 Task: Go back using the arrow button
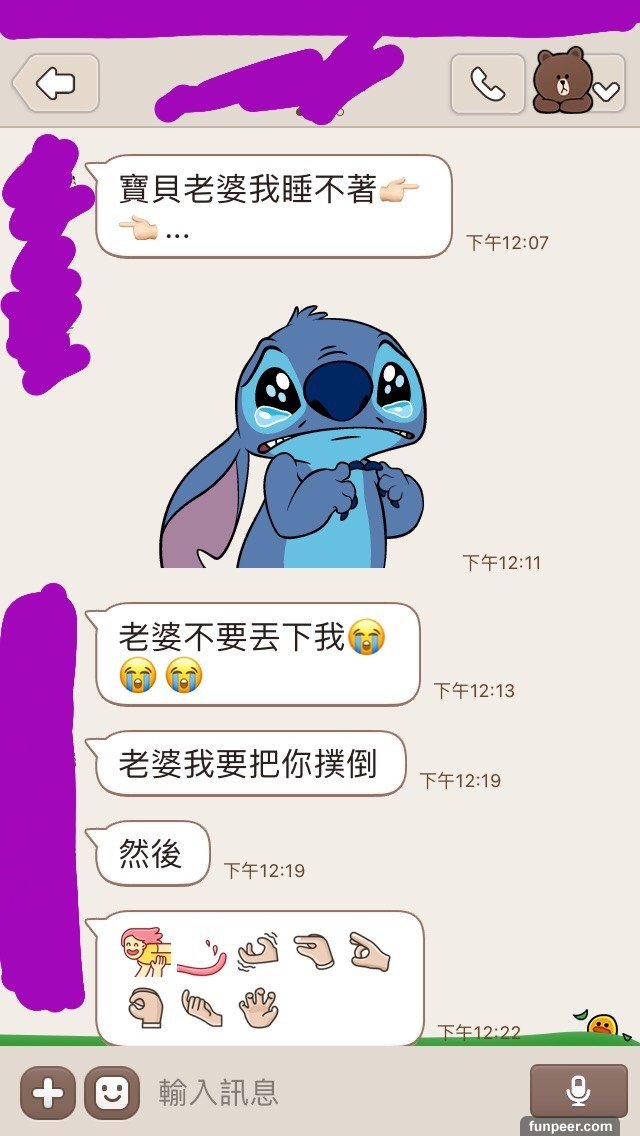tap(56, 83)
